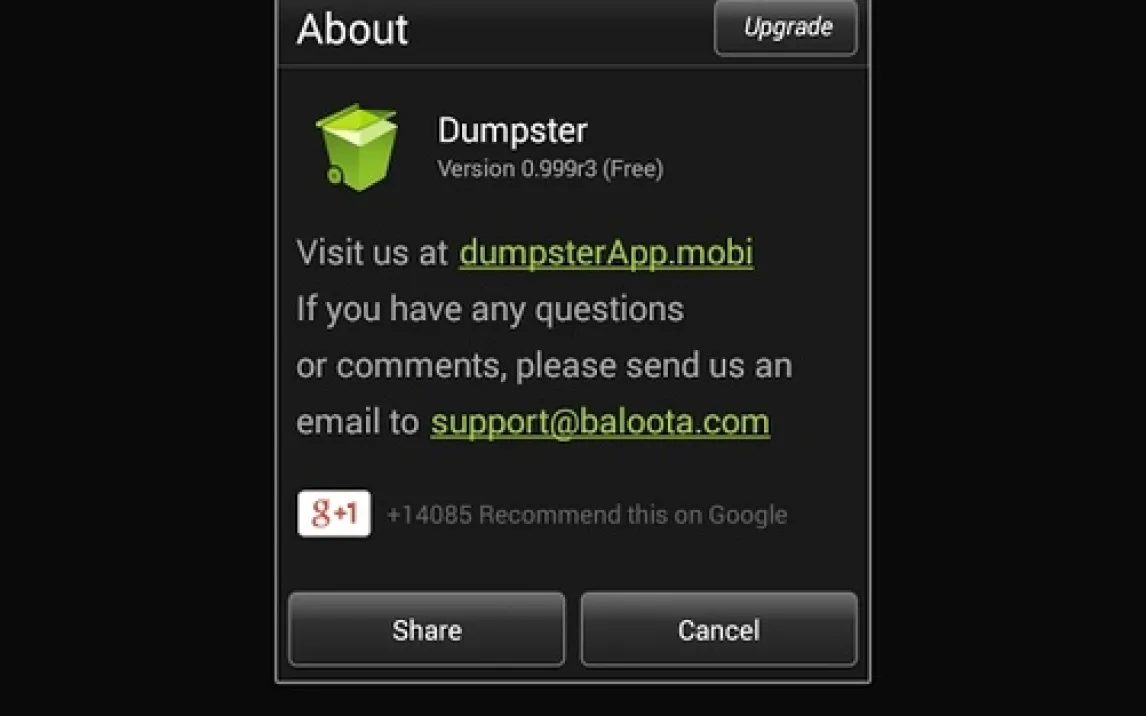Share the Dumpster app
1146x716 pixels.
point(426,630)
